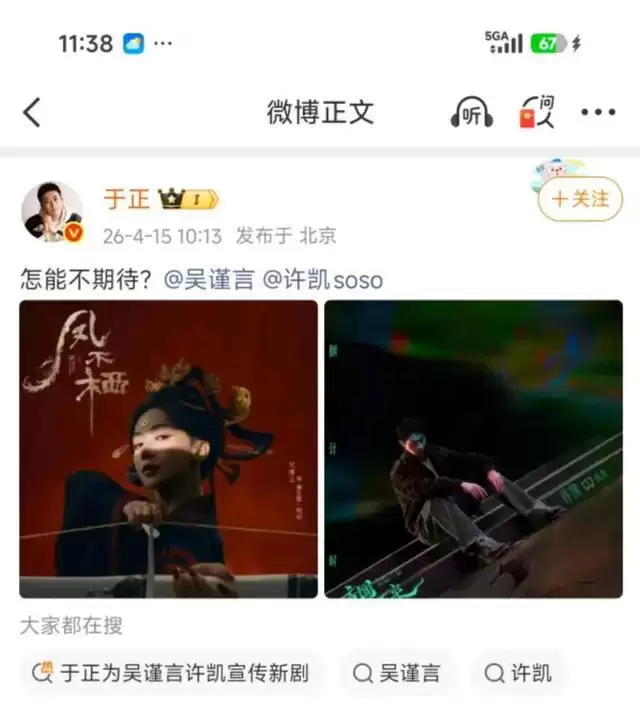Image resolution: width=640 pixels, height=722 pixels.
Task: Search for 许凯 via suggestion chip
Action: point(518,674)
